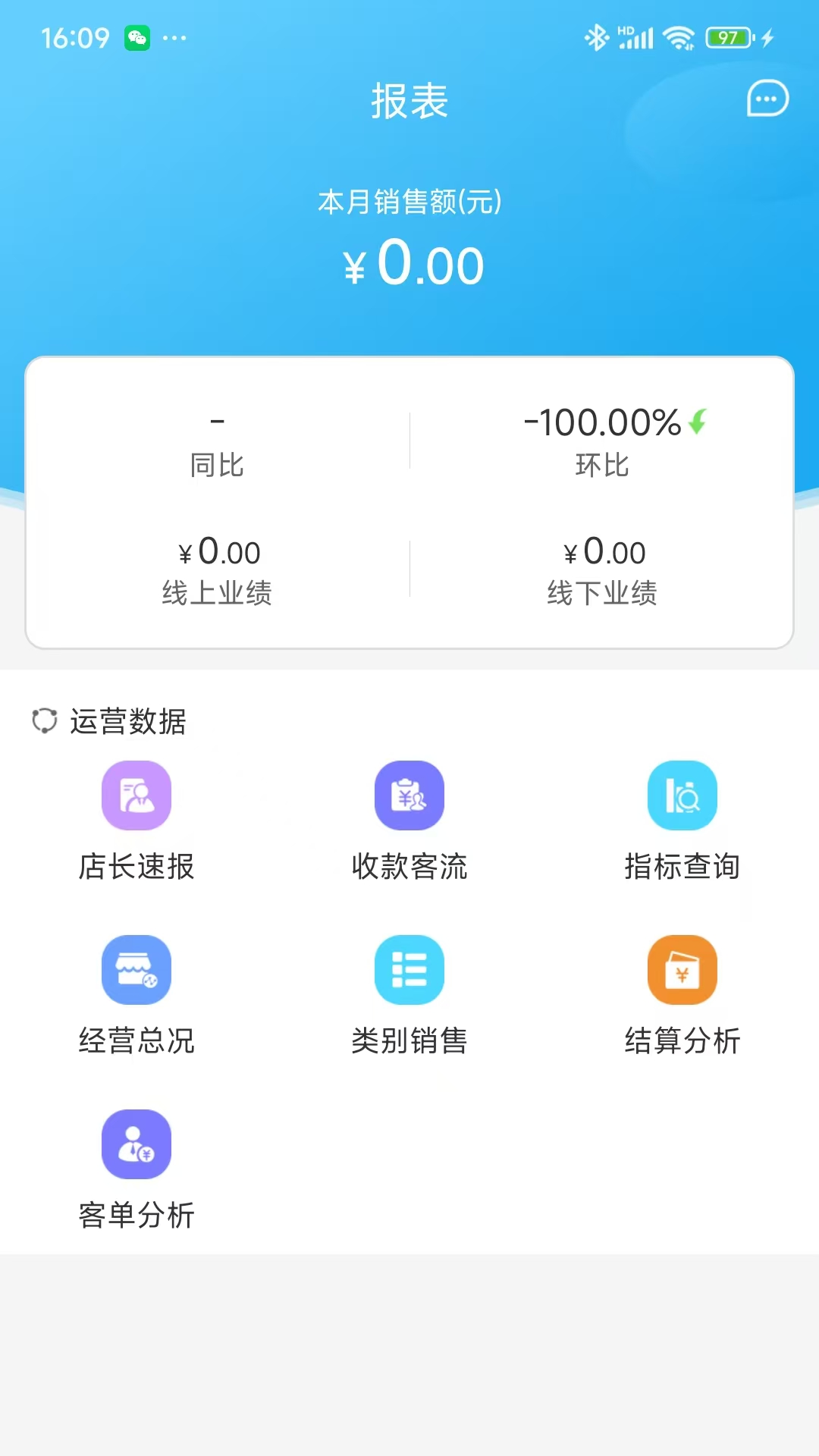Click the 环比 statistic value

(603, 422)
